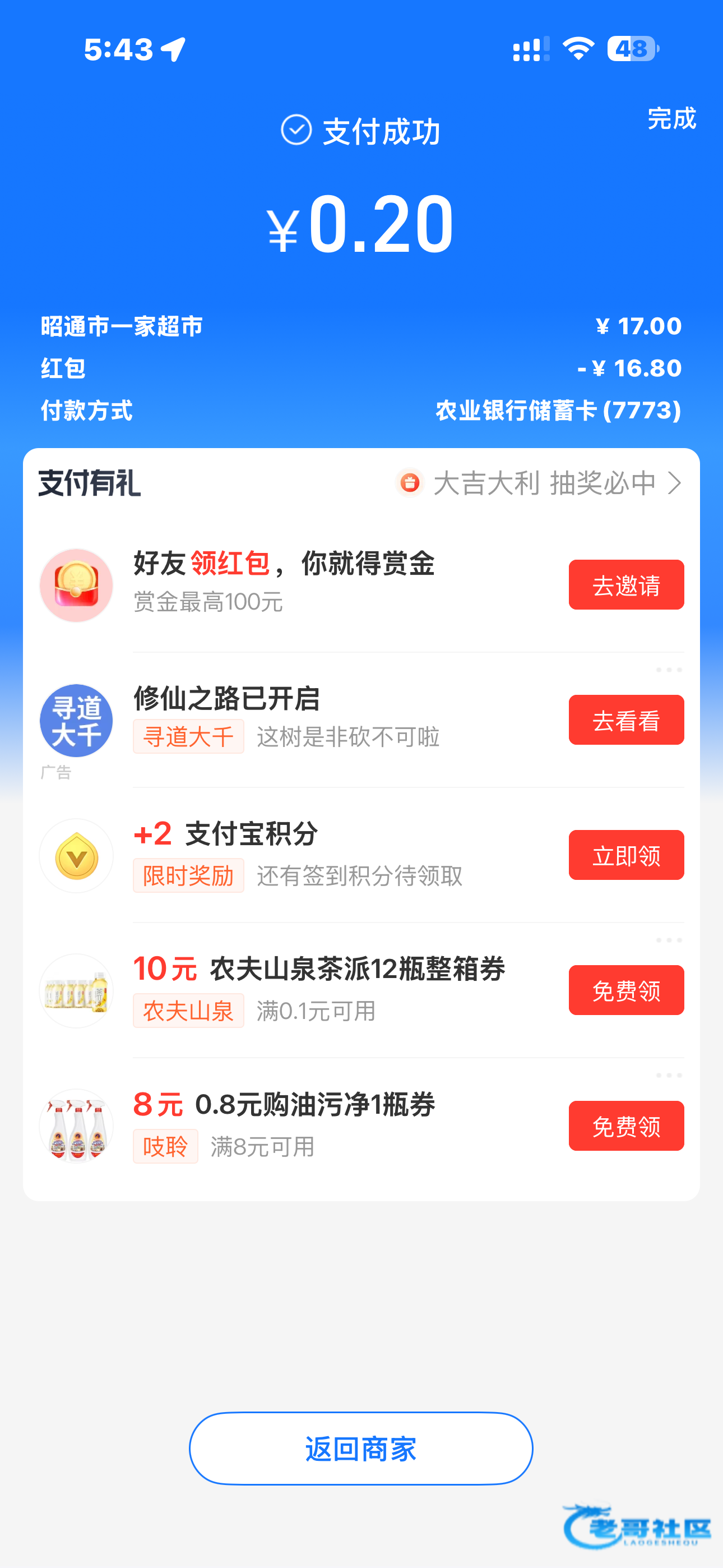This screenshot has width=723, height=1568.
Task: Tap 免费领 for the 油污净 coupon
Action: pyautogui.click(x=625, y=1126)
